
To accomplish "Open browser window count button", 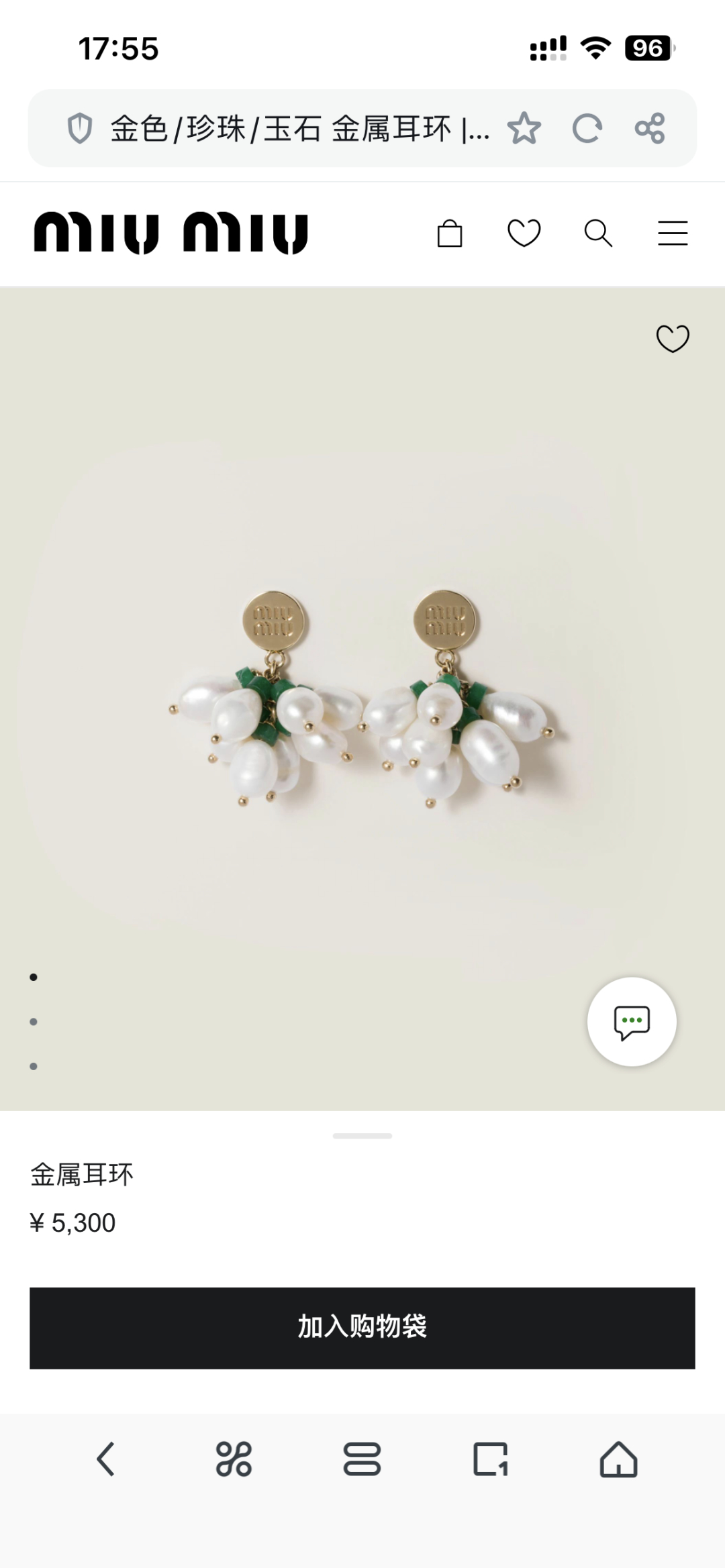I will [491, 1459].
